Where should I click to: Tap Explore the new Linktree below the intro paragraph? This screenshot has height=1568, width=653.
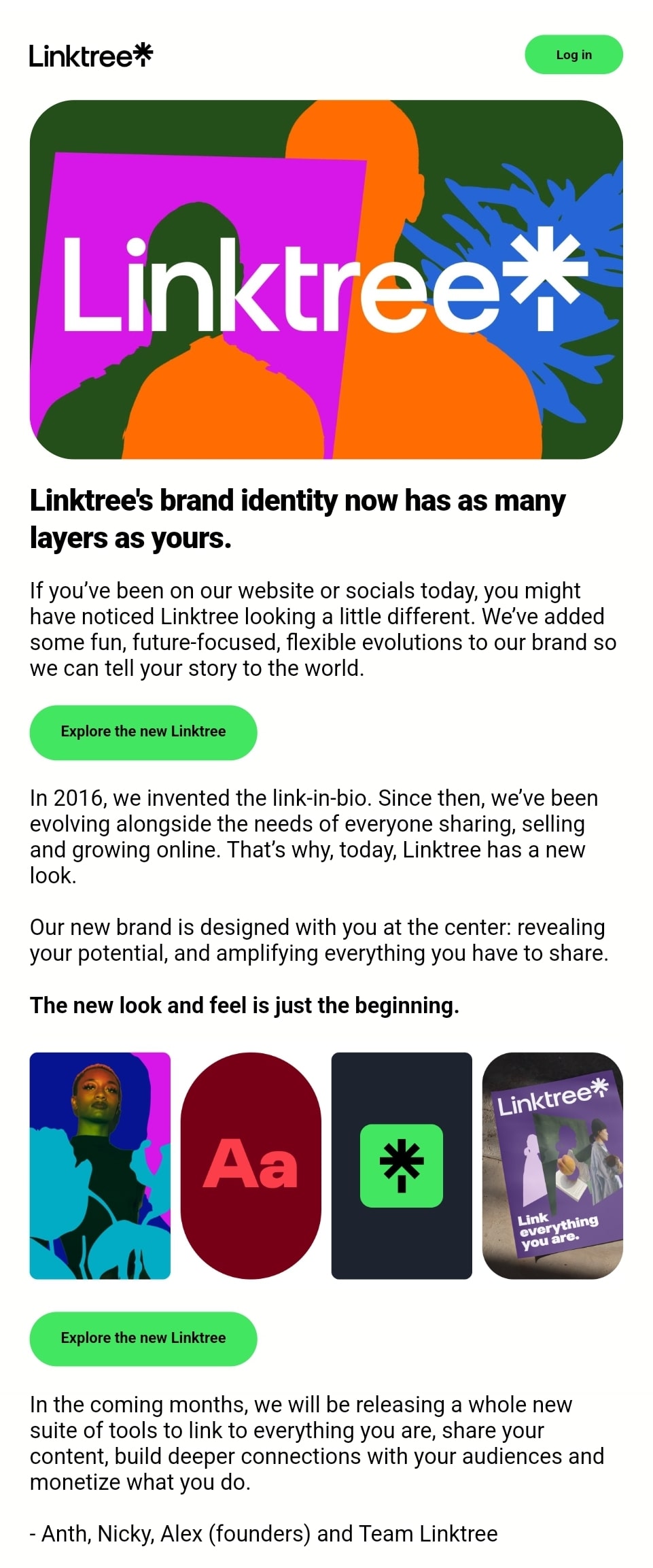click(x=143, y=732)
